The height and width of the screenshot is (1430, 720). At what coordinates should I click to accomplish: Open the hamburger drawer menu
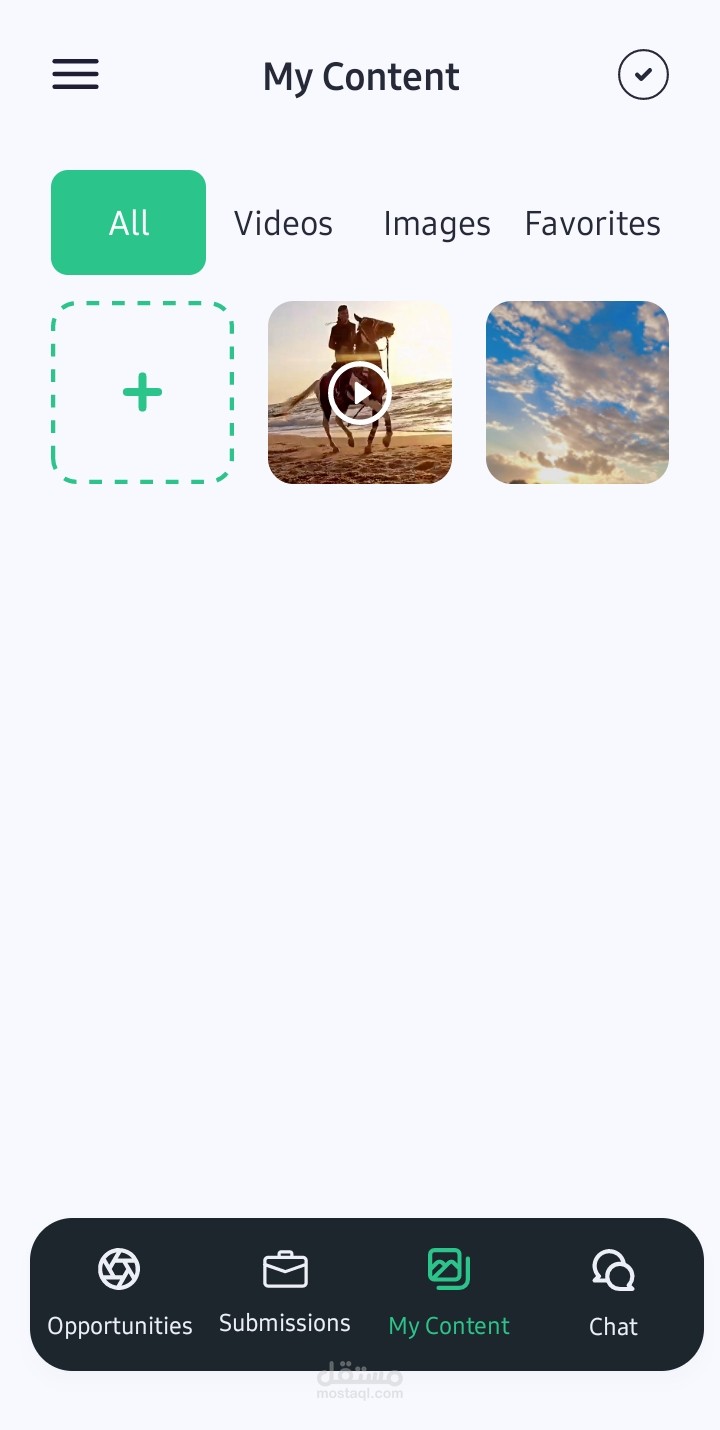click(x=75, y=75)
